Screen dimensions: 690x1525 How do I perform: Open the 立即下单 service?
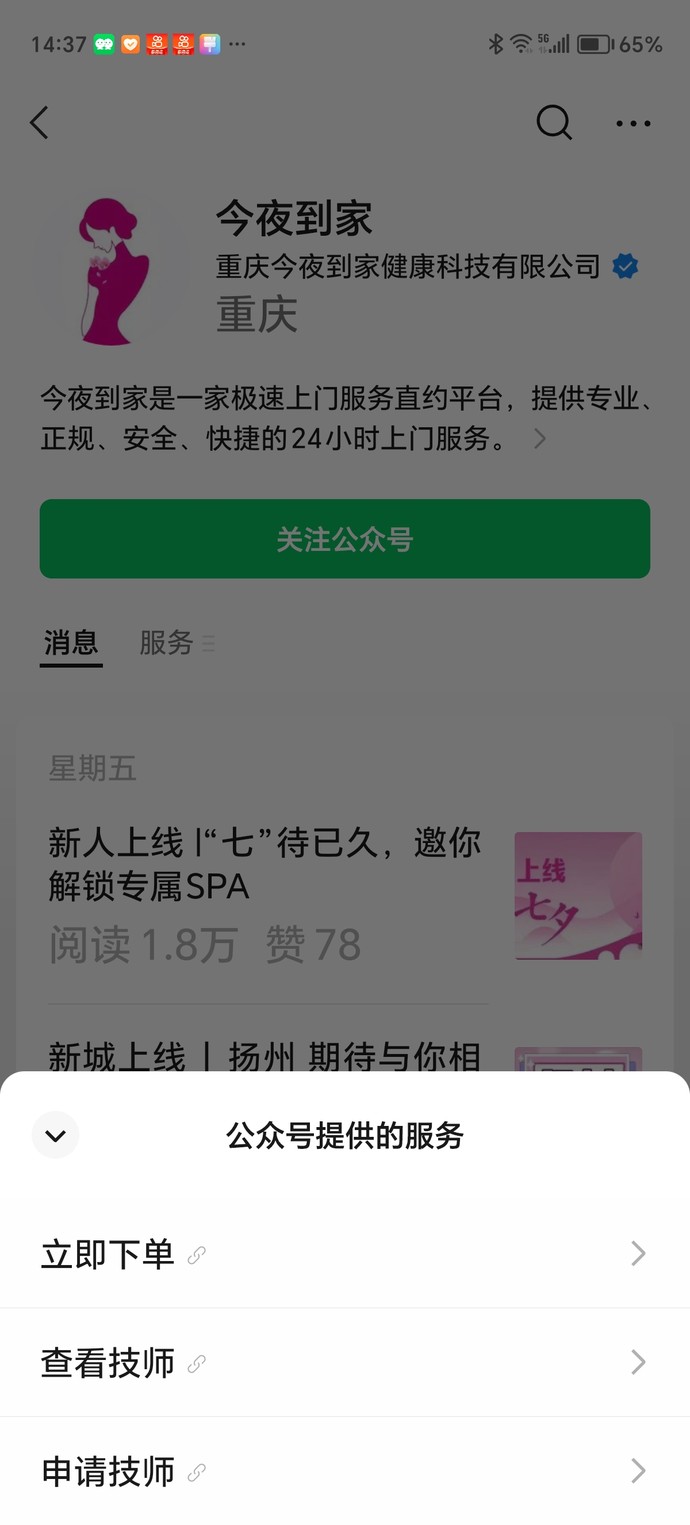344,1254
